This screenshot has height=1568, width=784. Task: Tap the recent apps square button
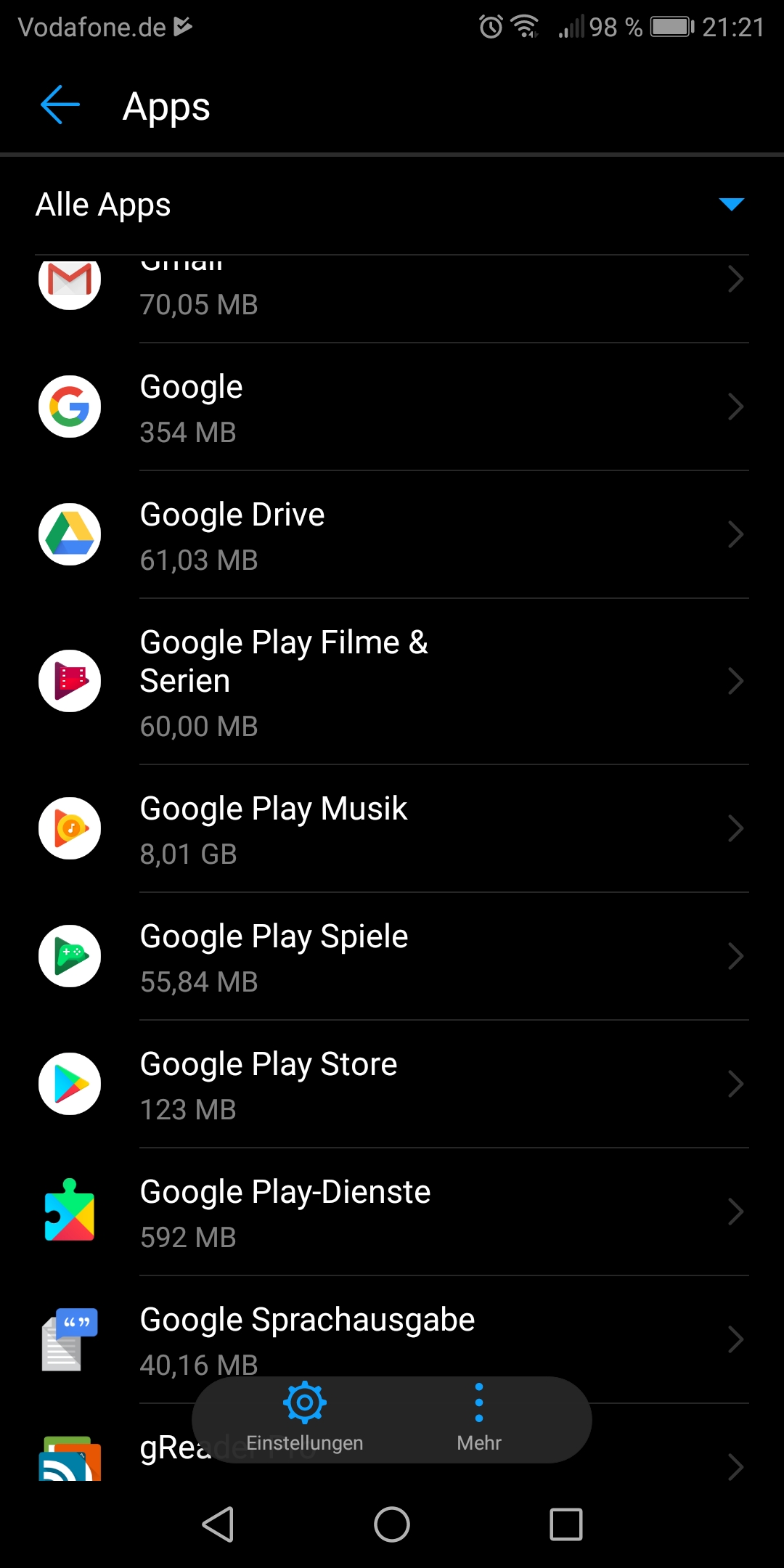coord(568,1524)
